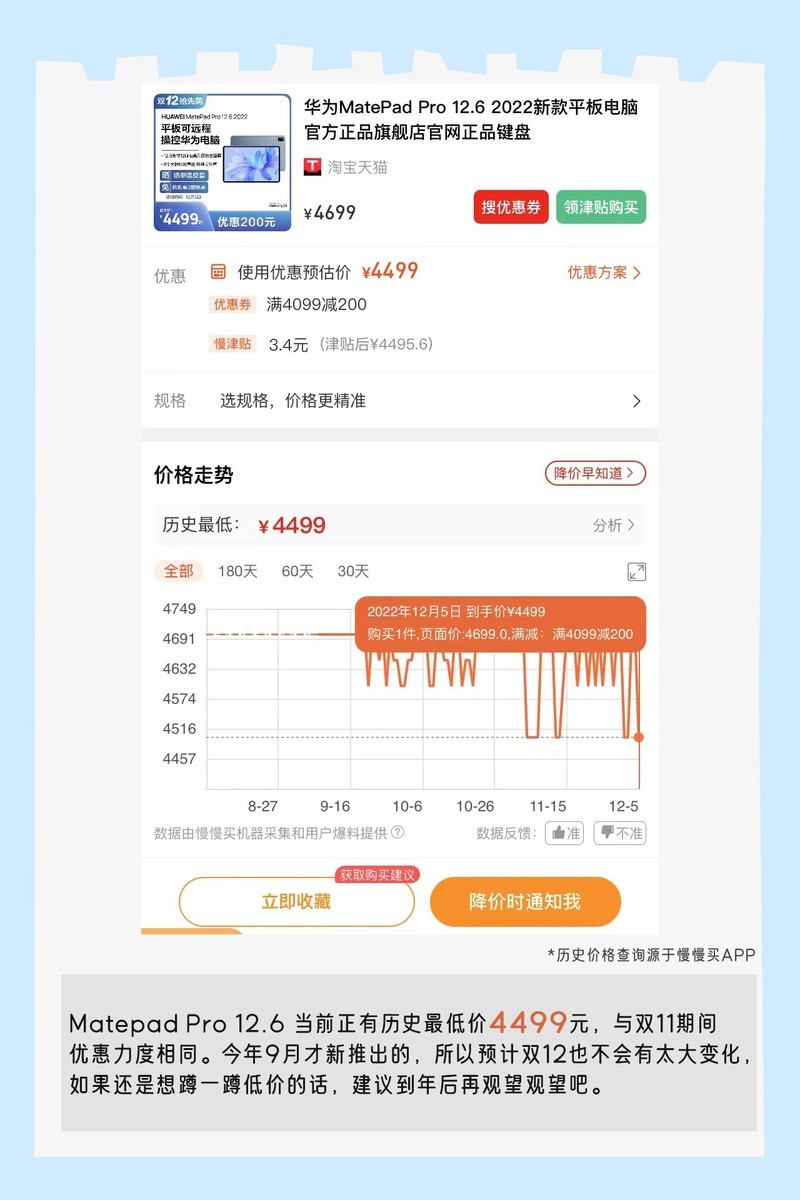Screen dimensions: 800x1200
Task: Tap the red 搜优惠券 button
Action: pos(511,208)
